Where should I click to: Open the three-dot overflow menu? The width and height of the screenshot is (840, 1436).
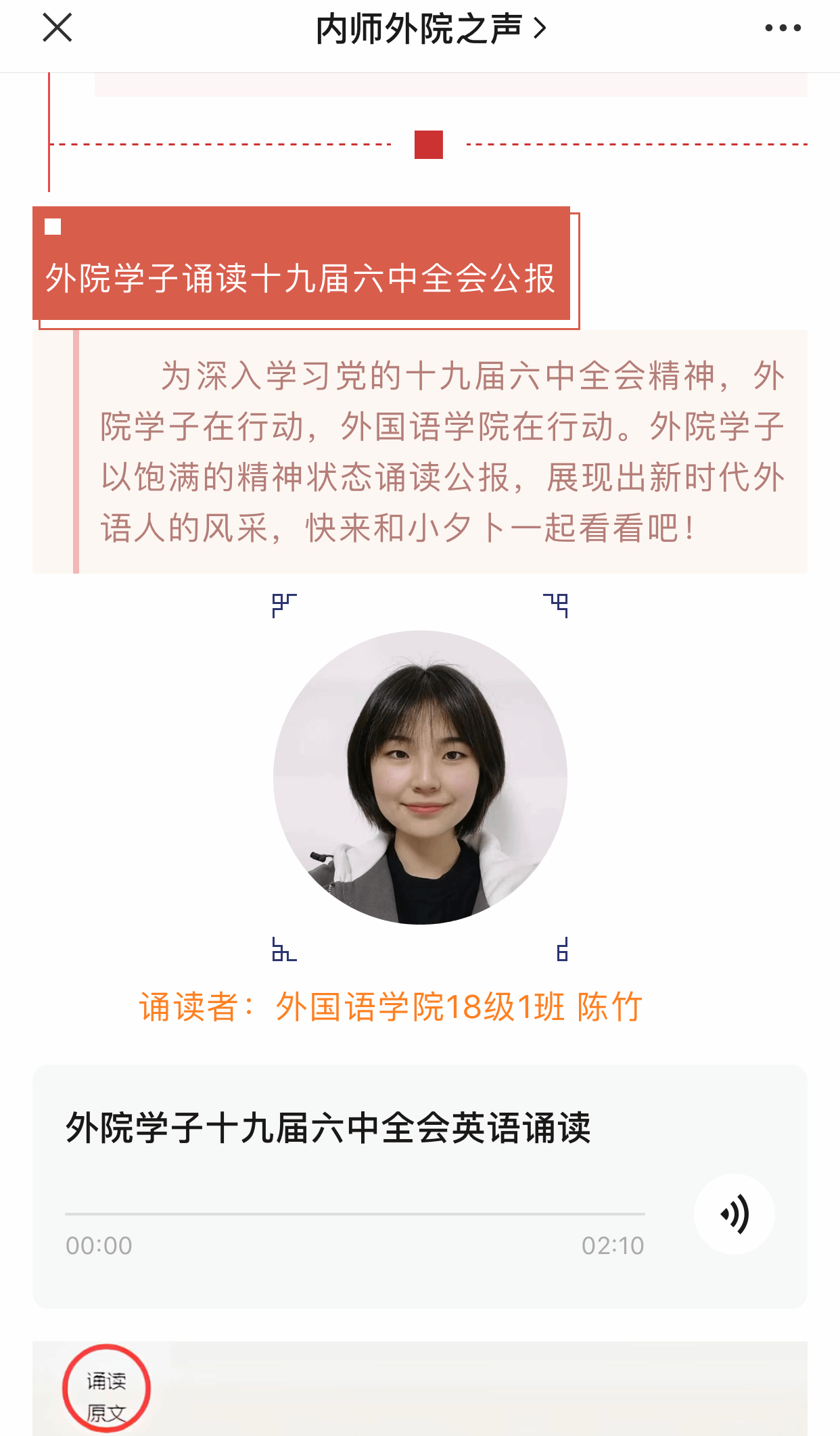click(x=783, y=28)
